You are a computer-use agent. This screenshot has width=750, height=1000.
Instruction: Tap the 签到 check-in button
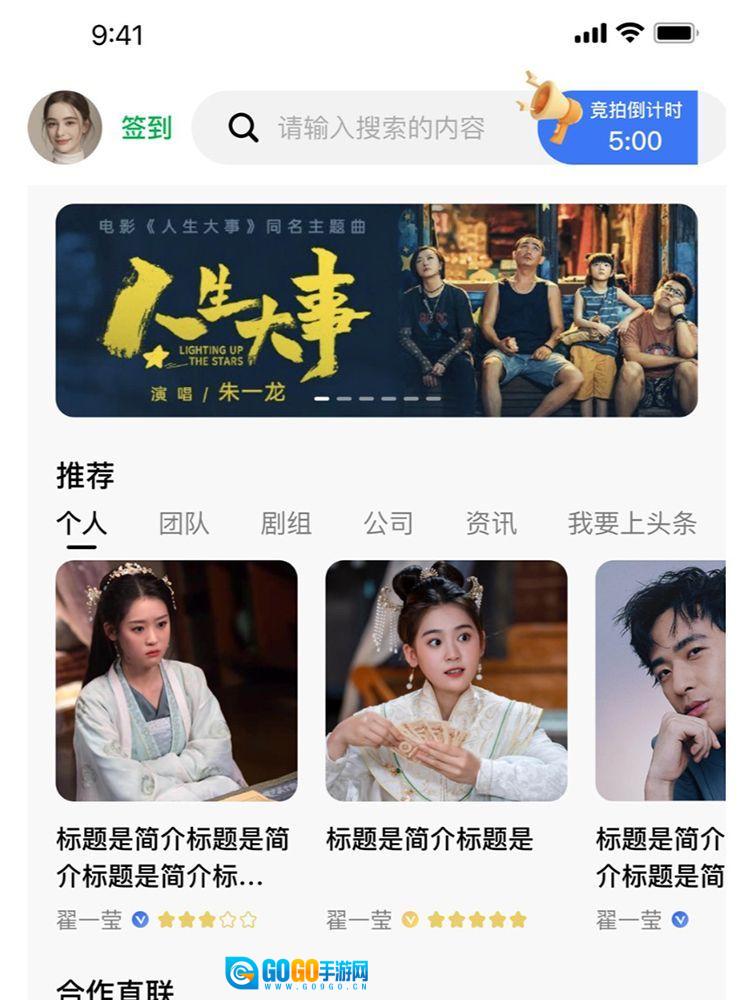pos(146,128)
